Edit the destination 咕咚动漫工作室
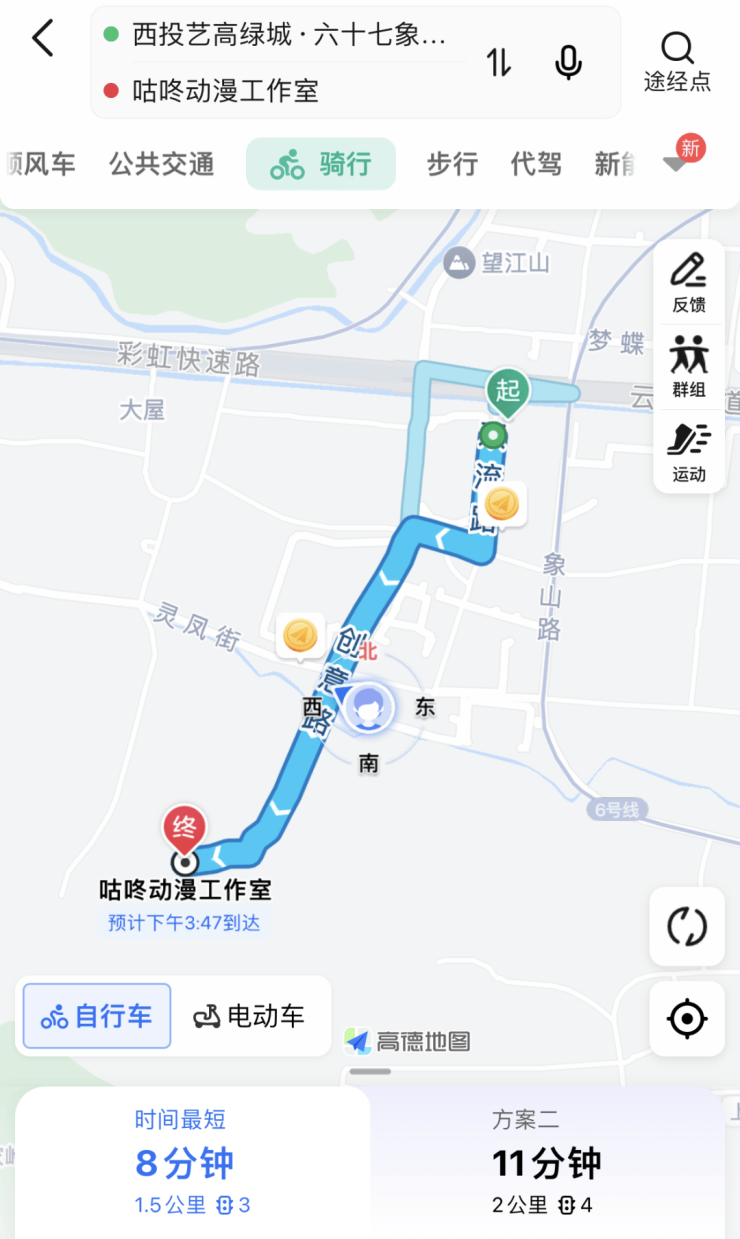 226,92
